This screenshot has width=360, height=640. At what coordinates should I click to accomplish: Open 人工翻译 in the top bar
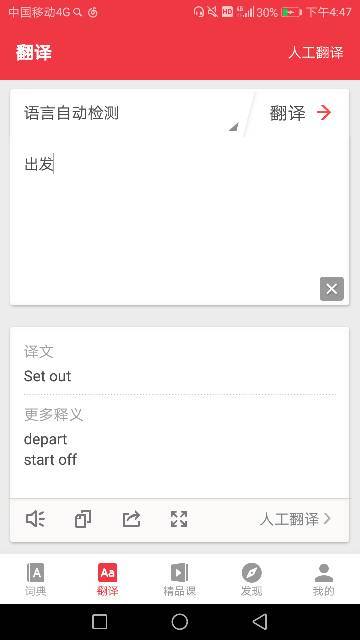click(316, 53)
